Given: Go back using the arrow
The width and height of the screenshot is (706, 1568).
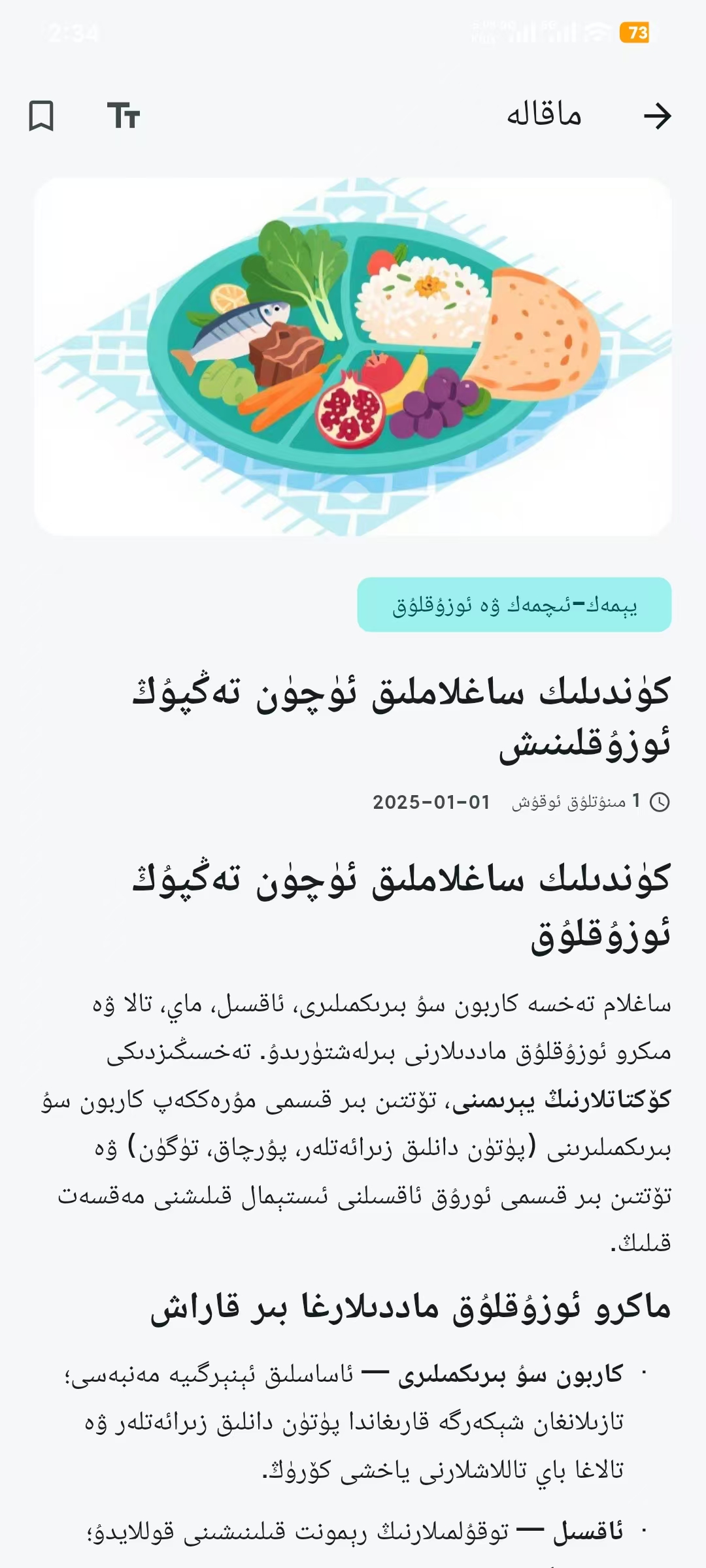Looking at the screenshot, I should pos(657,116).
